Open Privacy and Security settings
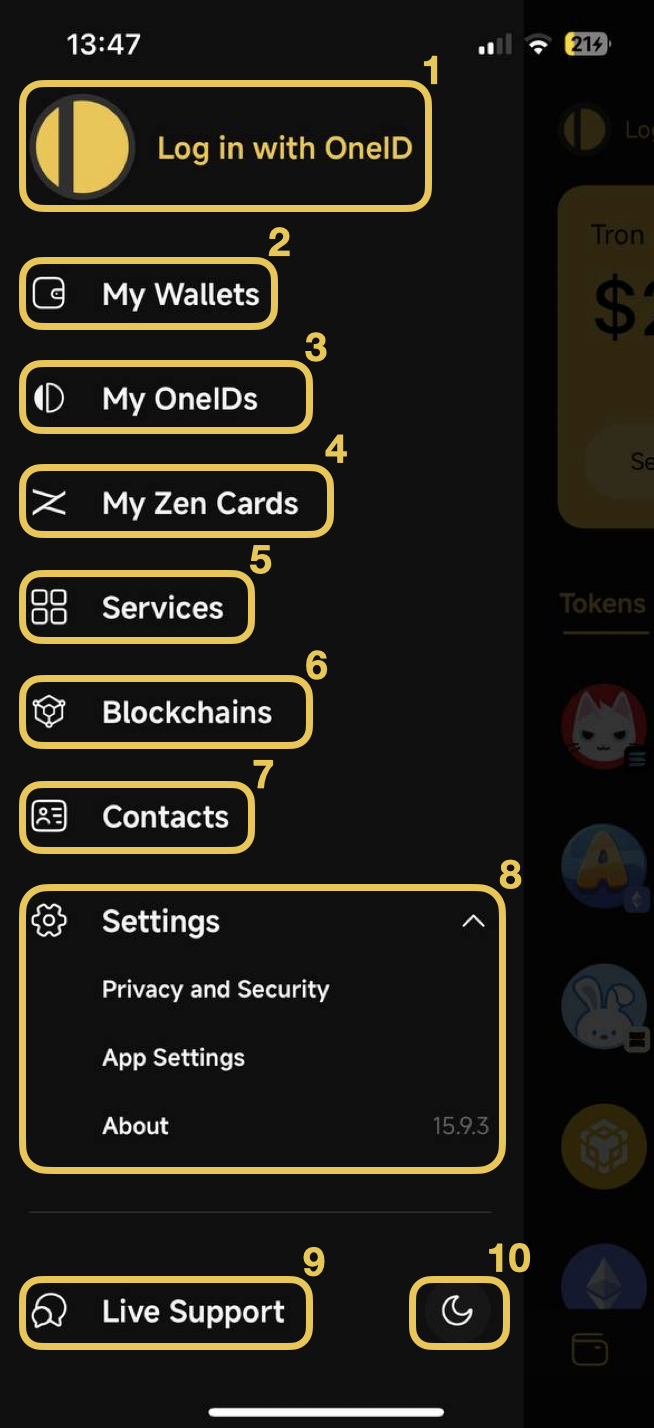This screenshot has height=1428, width=654. point(215,990)
